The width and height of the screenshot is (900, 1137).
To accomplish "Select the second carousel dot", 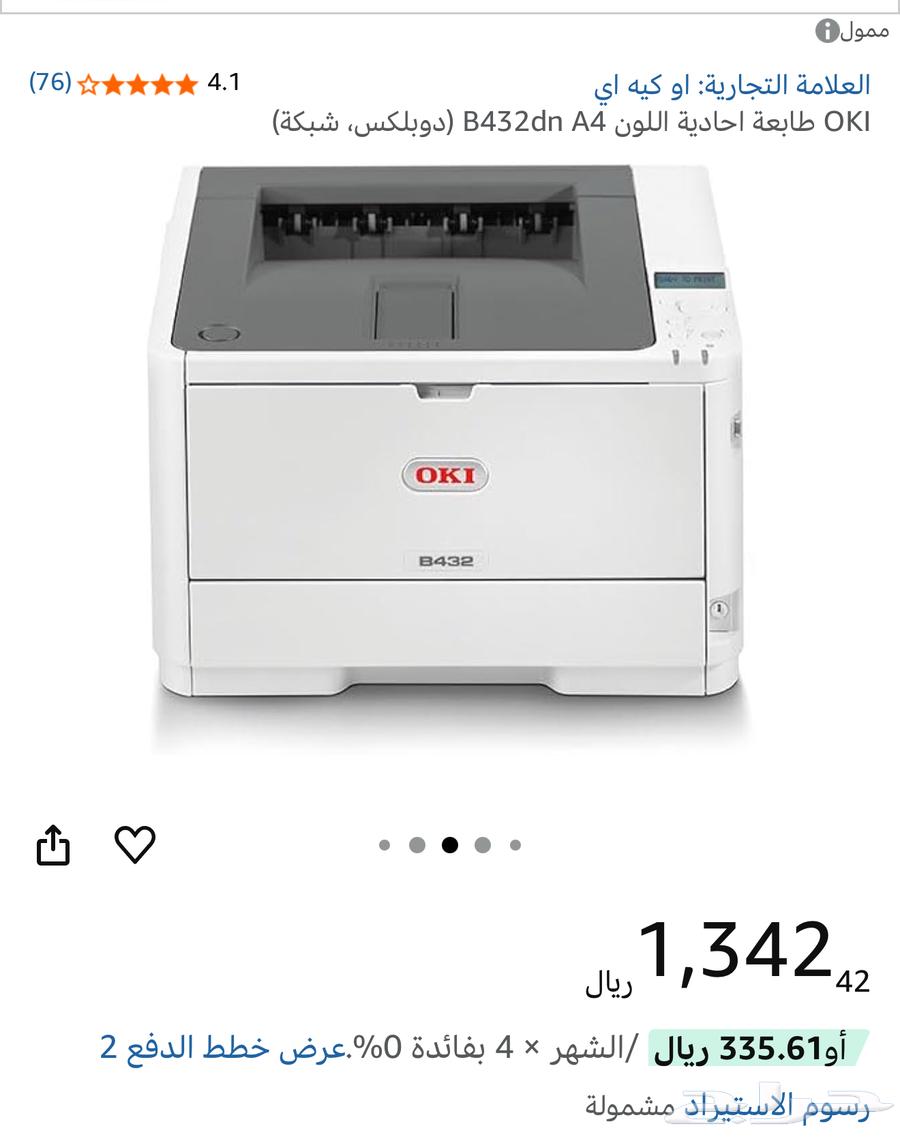I will coord(416,845).
